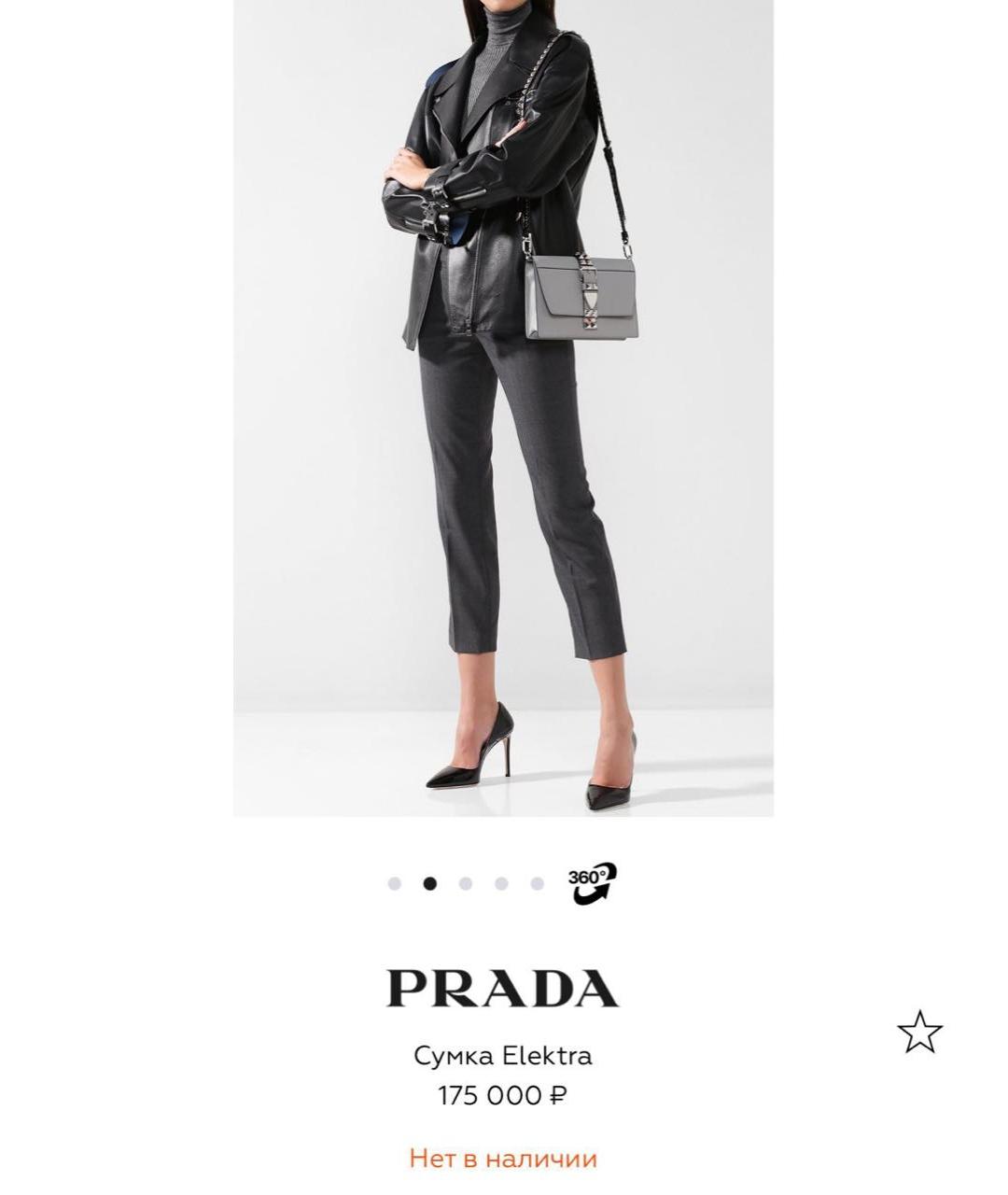Jump to the first photo dot
Viewport: 1008px width, 1195px height.
394,883
